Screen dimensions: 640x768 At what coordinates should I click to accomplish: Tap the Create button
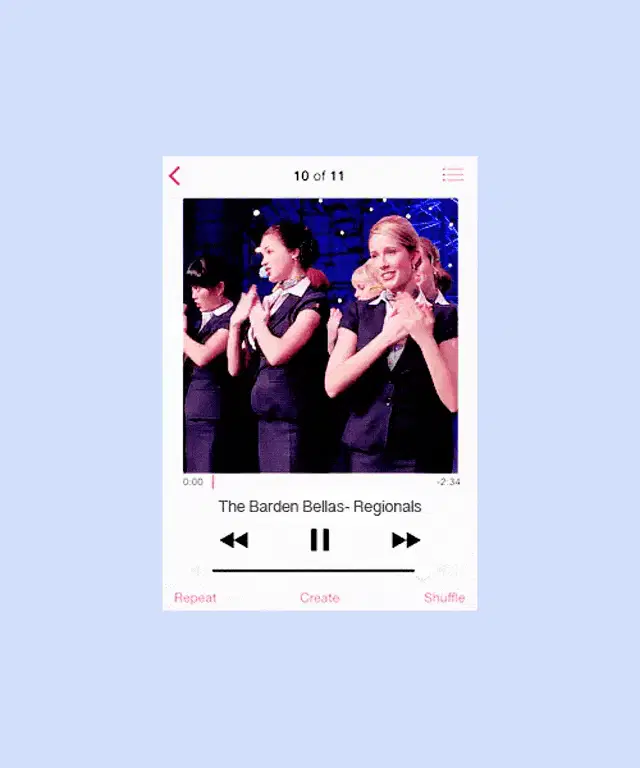coord(320,598)
